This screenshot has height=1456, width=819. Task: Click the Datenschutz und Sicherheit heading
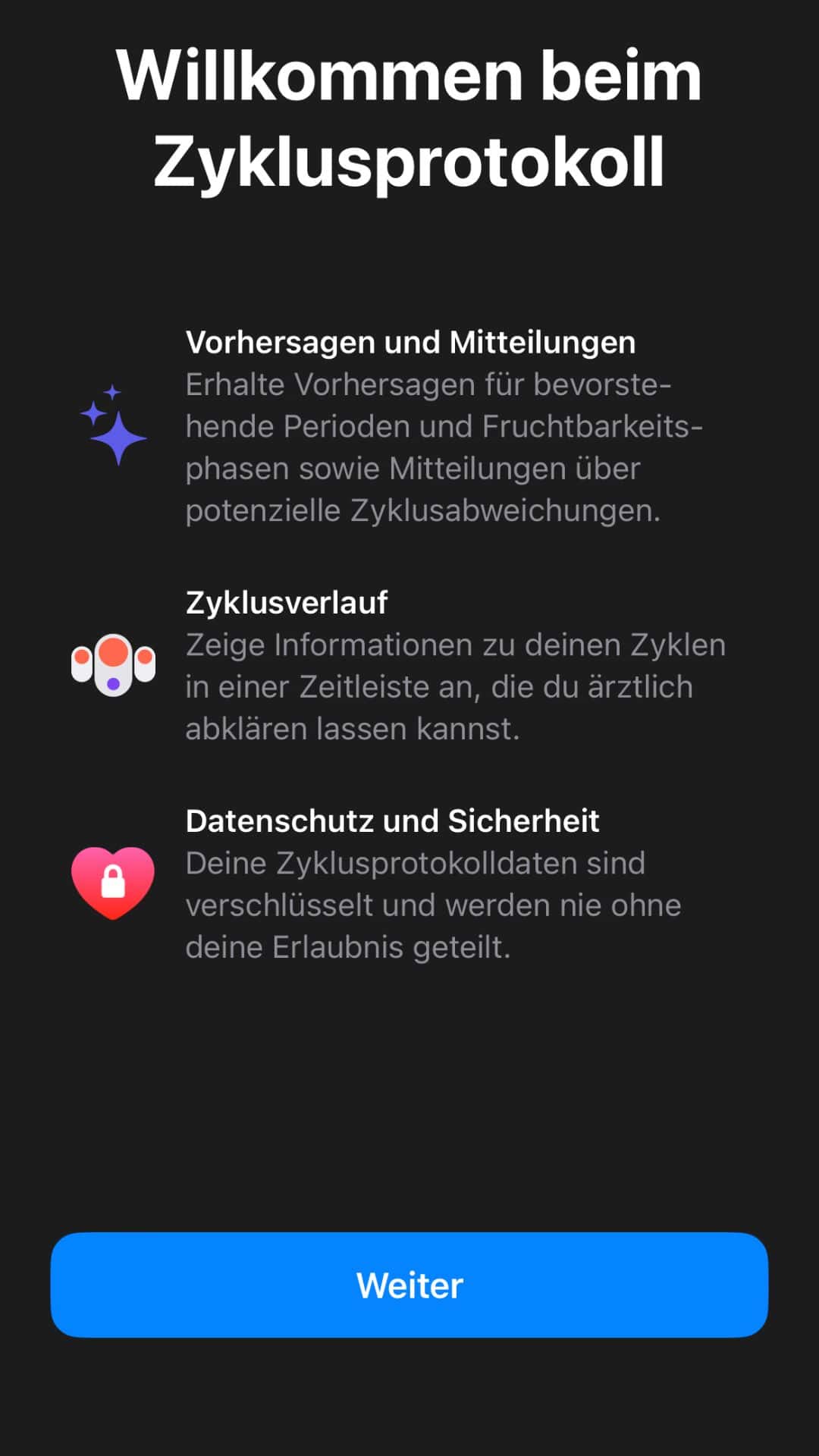(392, 821)
